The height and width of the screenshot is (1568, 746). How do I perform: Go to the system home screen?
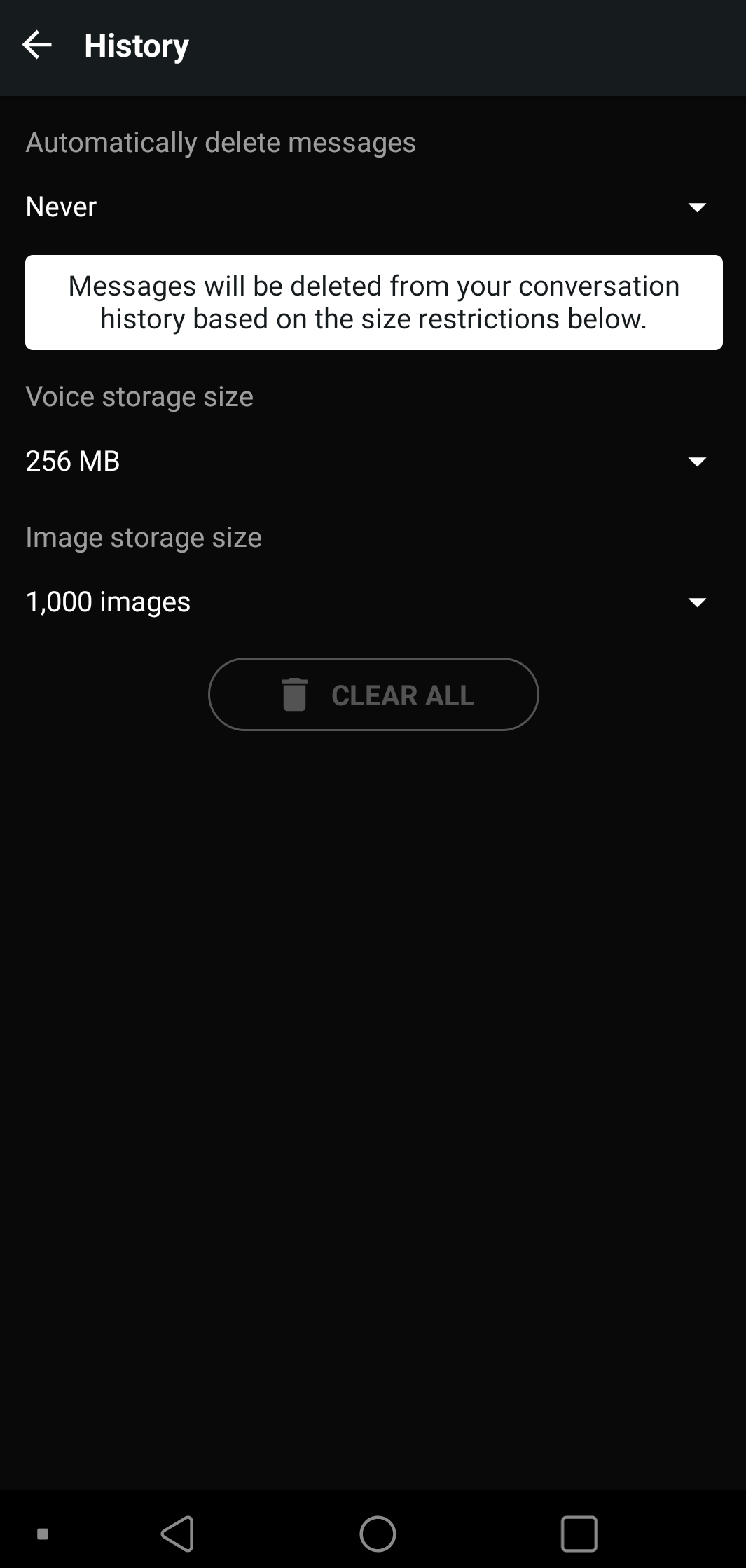pos(378,1534)
